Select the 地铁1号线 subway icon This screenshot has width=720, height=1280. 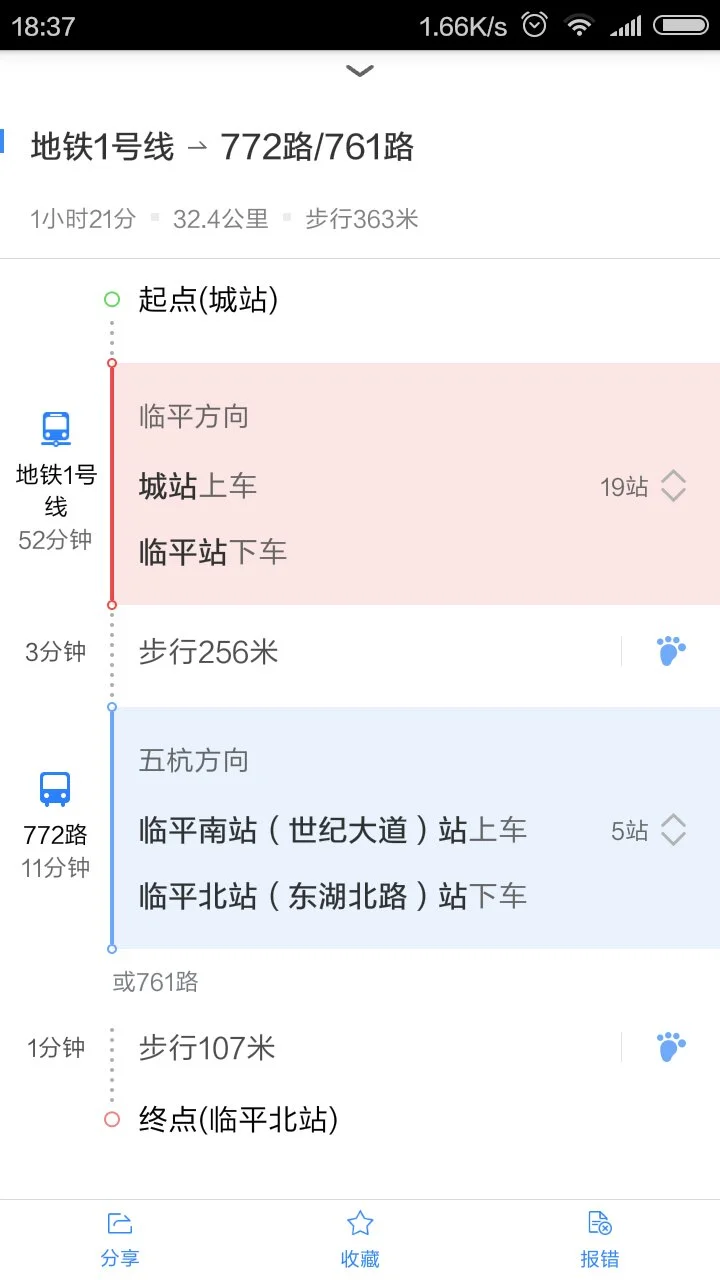[x=54, y=428]
